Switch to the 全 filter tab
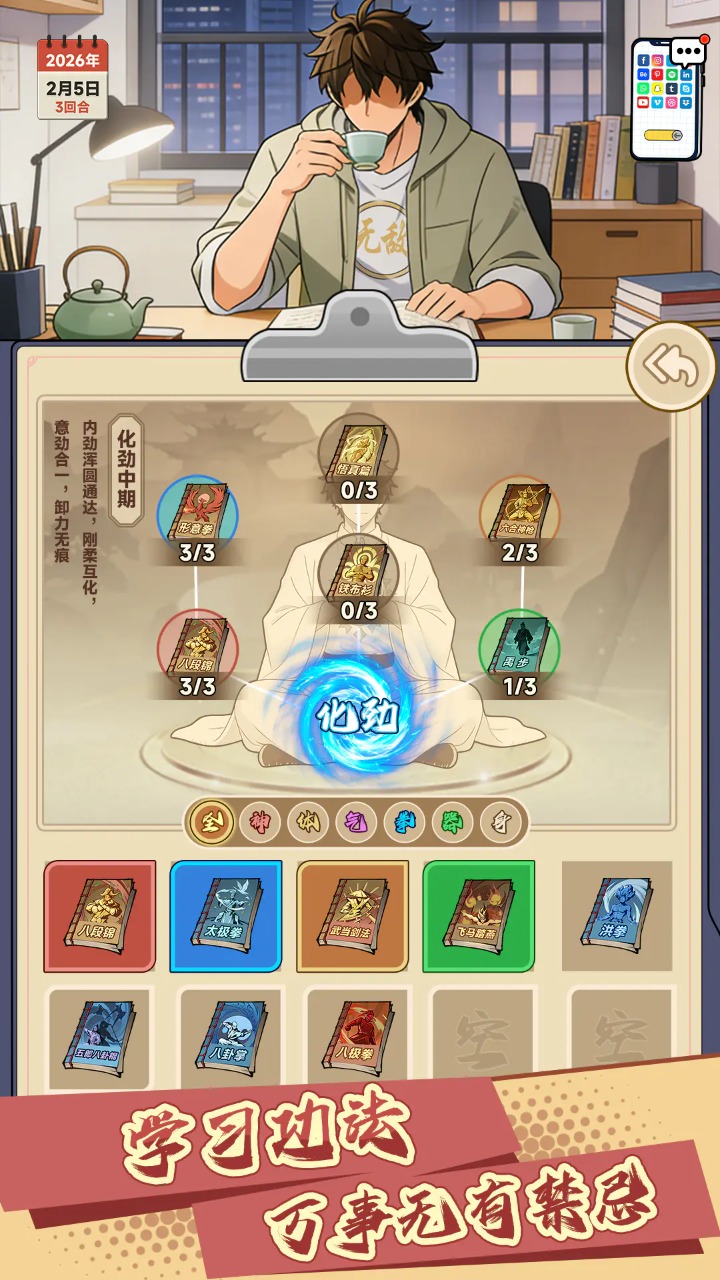Viewport: 720px width, 1280px height. [212, 823]
